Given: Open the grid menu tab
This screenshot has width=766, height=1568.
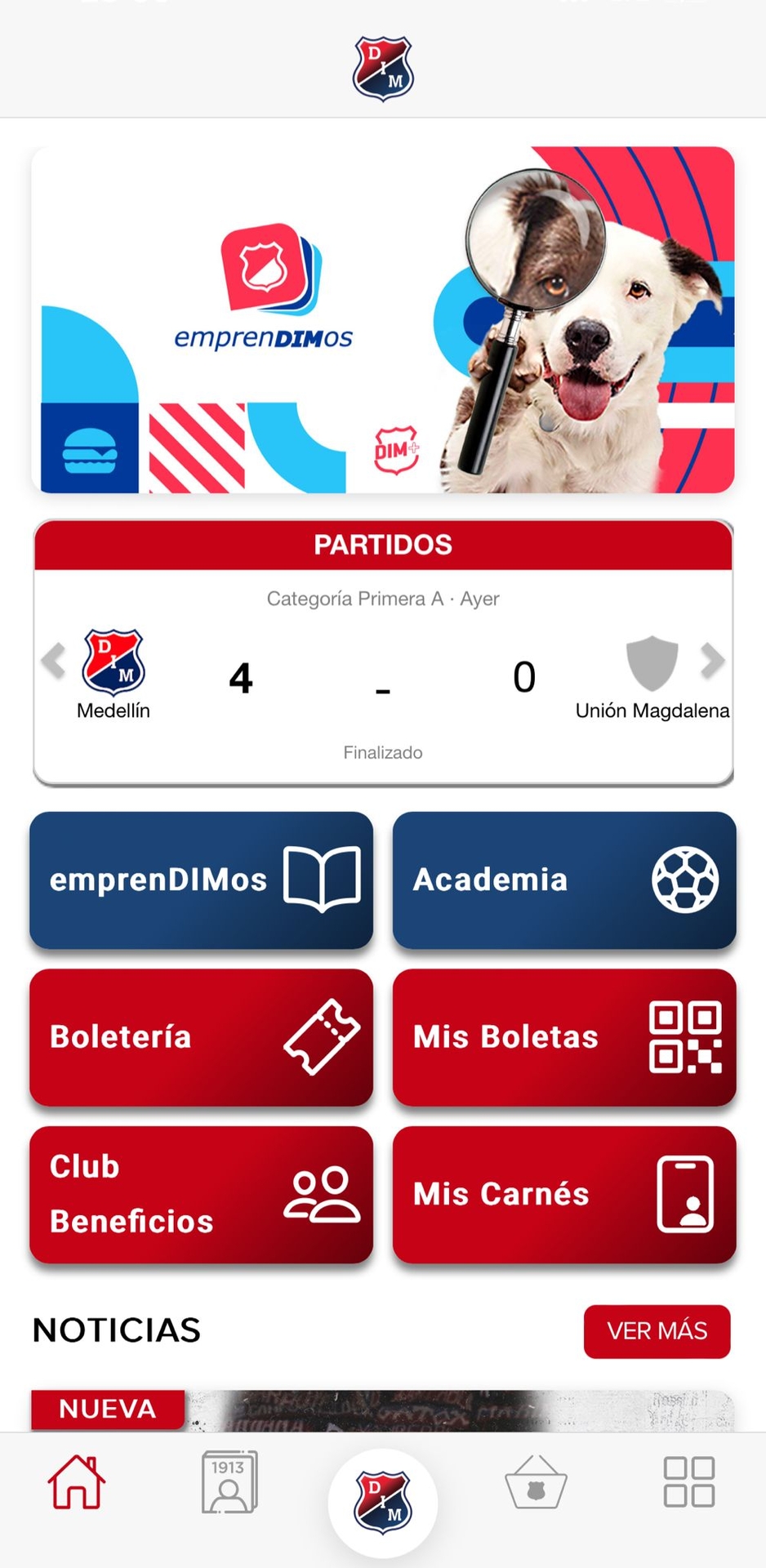Looking at the screenshot, I should (x=689, y=1482).
